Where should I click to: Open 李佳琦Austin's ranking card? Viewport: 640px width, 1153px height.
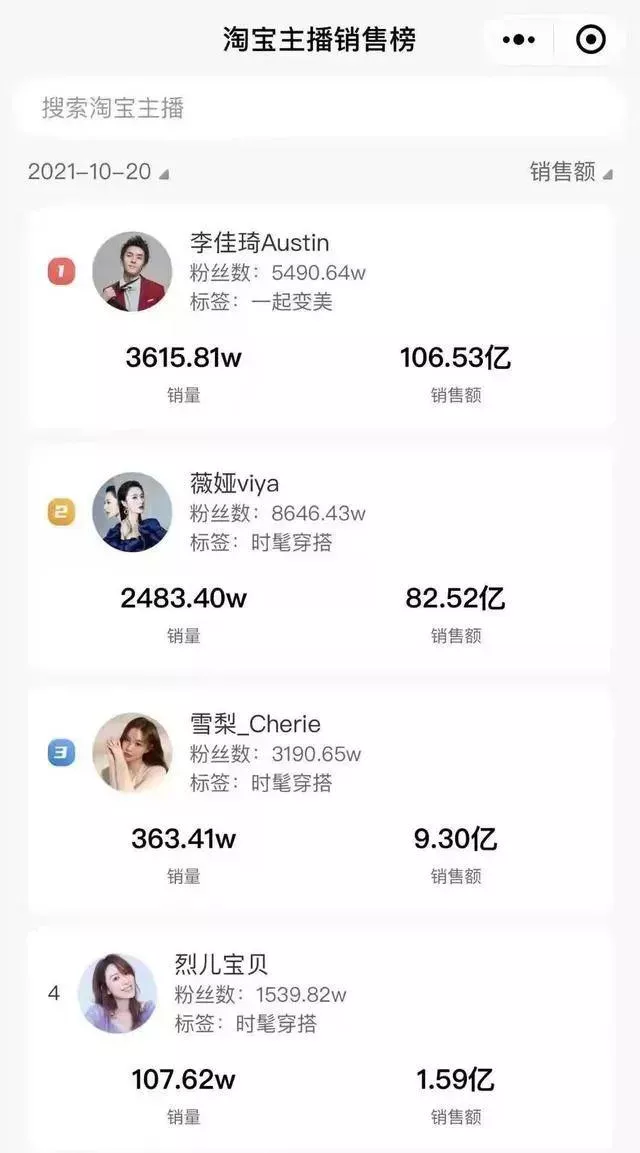[x=320, y=317]
